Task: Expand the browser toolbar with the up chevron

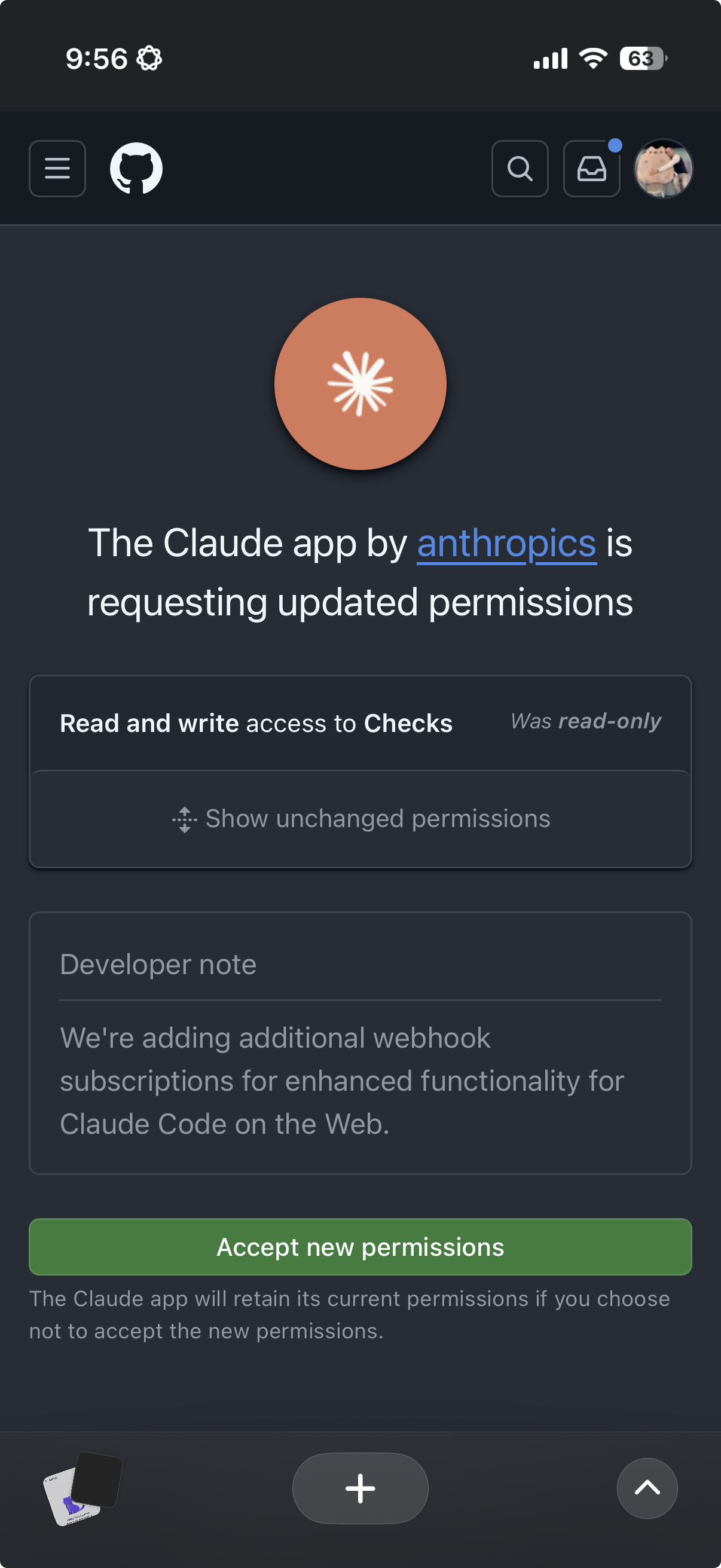Action: pos(647,1488)
